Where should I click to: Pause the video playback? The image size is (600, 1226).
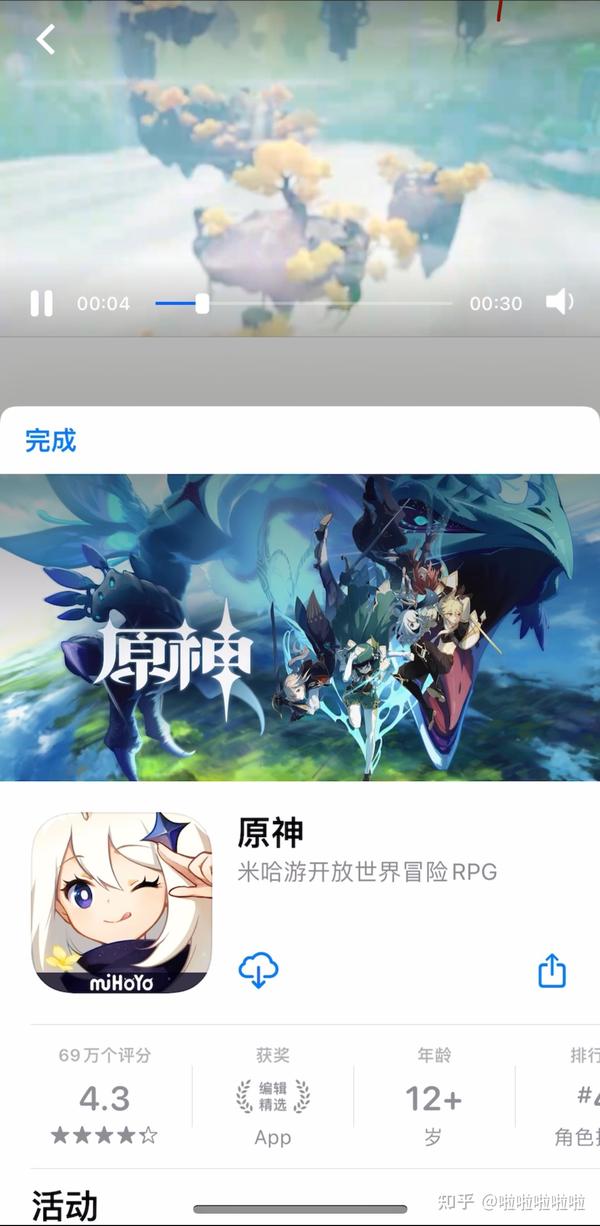[41, 303]
